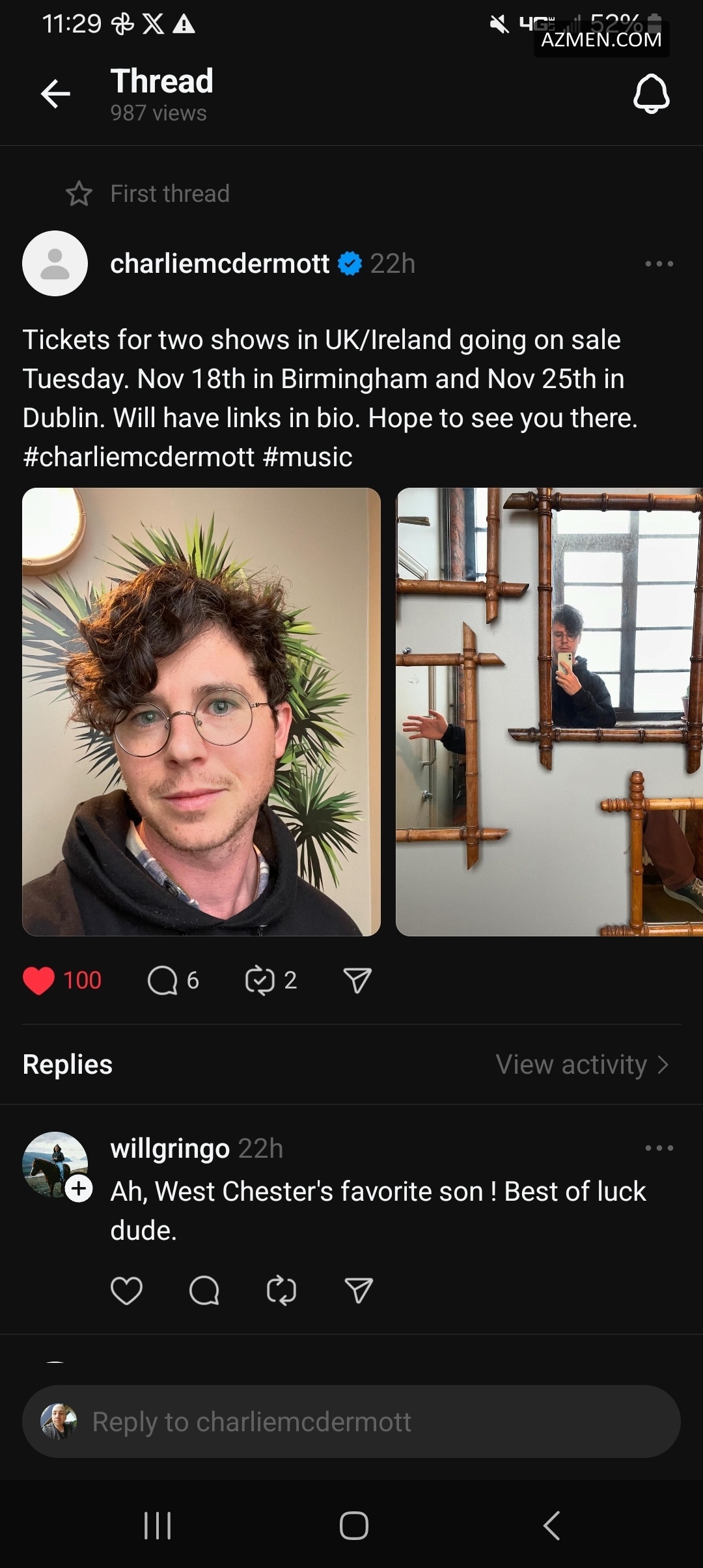Tap the Reply to charliemcdermott field
Image resolution: width=703 pixels, height=1568 pixels.
click(x=351, y=1422)
